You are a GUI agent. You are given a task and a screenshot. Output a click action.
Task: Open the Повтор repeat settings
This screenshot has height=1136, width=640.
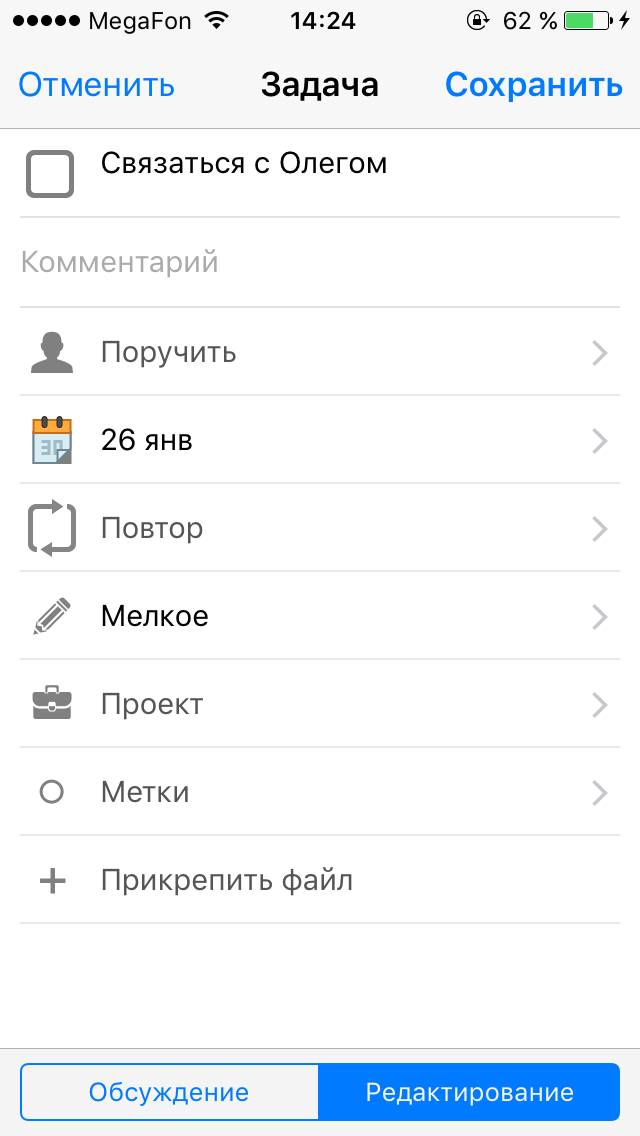point(320,529)
